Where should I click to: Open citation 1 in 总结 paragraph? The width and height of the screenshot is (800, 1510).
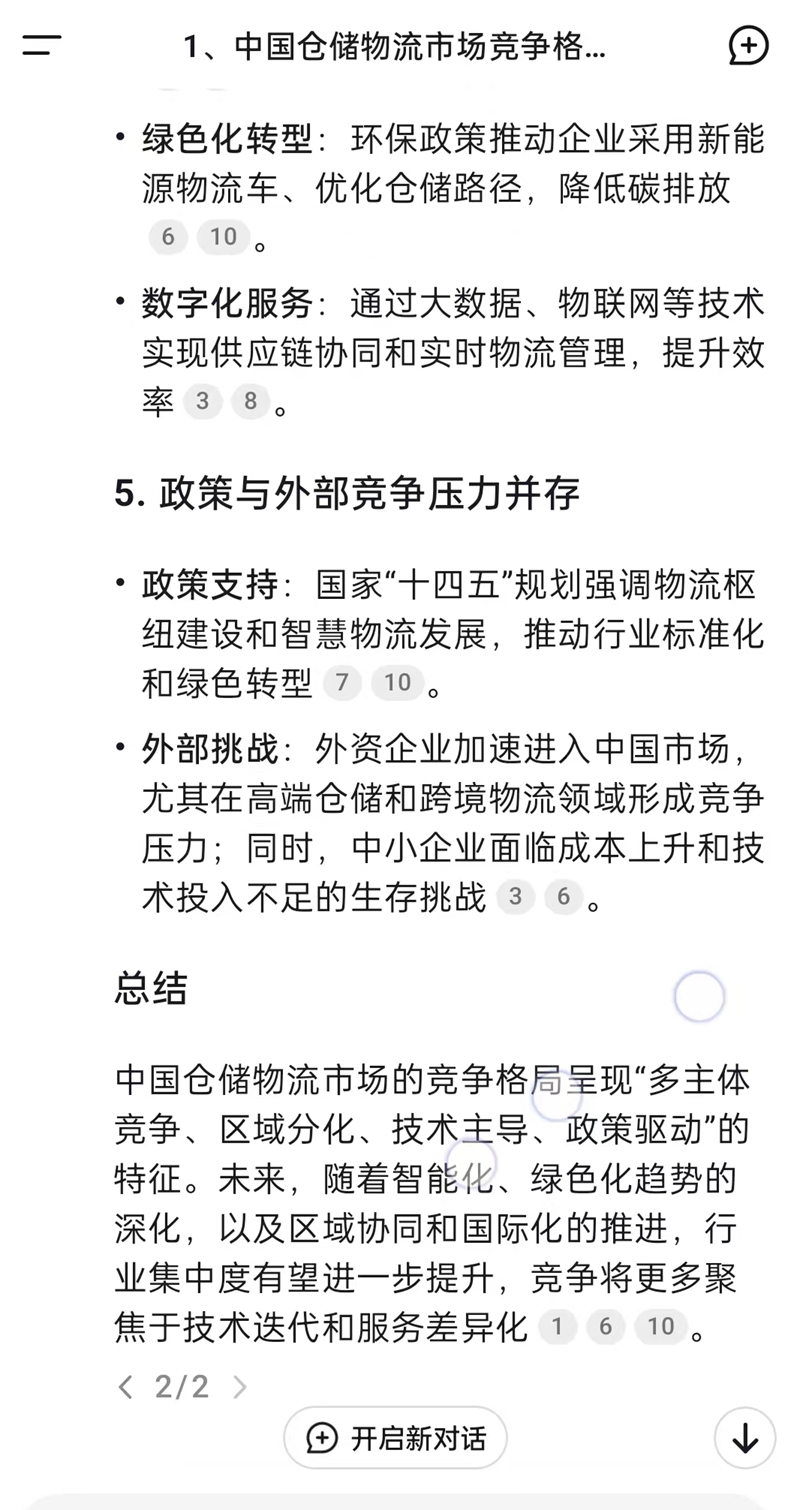[x=557, y=1327]
